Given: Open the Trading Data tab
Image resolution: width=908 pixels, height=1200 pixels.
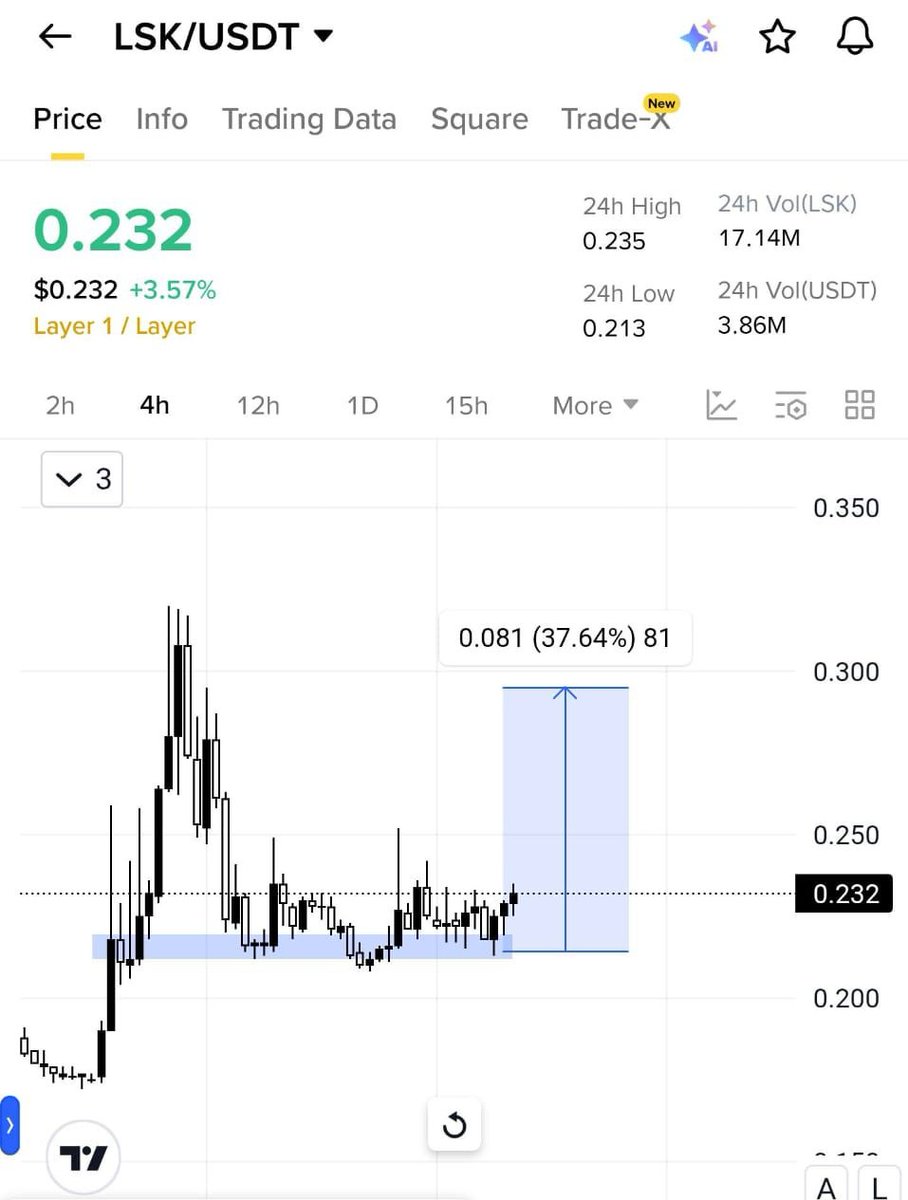Looking at the screenshot, I should click(309, 119).
